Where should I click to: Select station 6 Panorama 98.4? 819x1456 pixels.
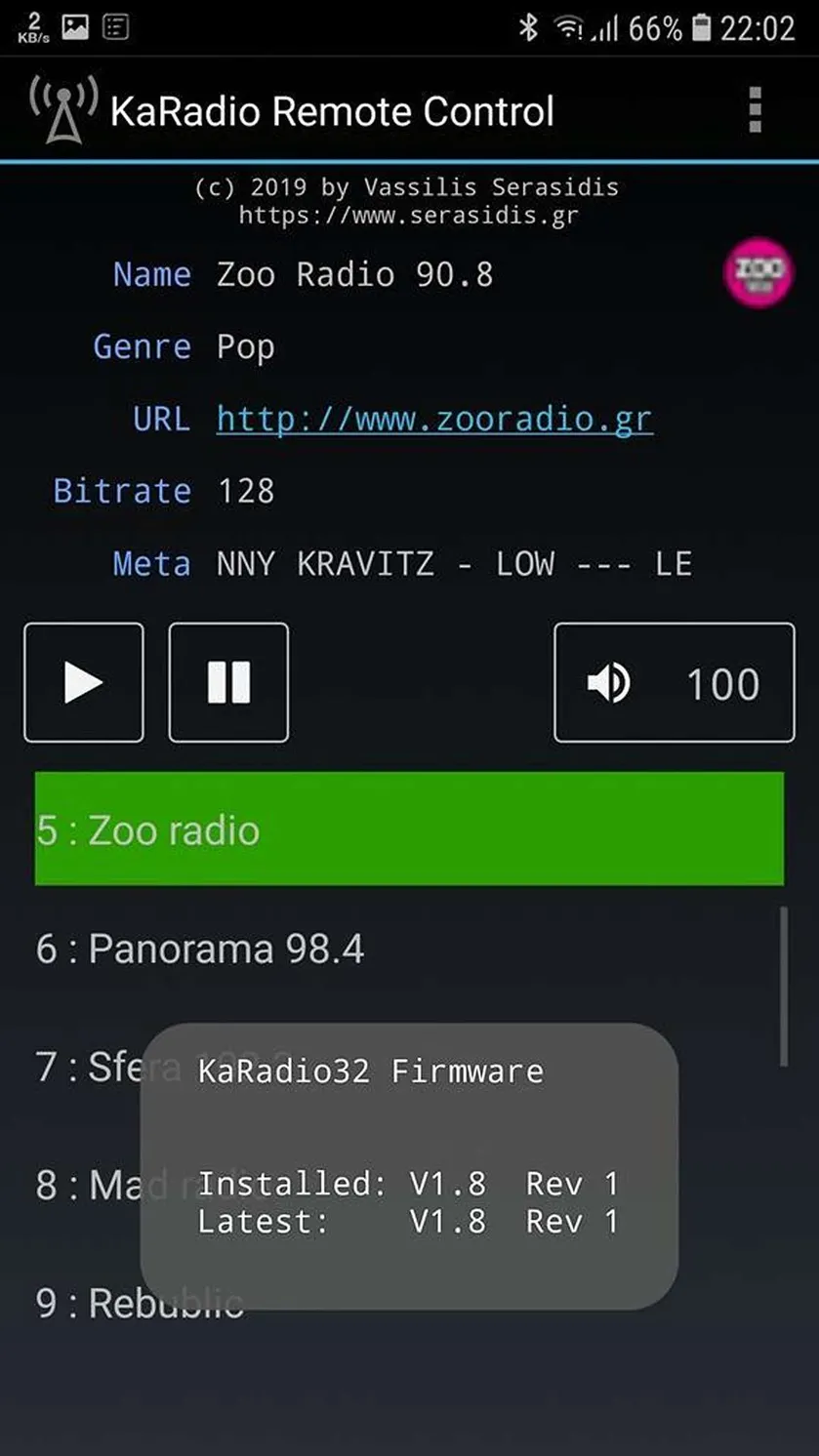[409, 949]
